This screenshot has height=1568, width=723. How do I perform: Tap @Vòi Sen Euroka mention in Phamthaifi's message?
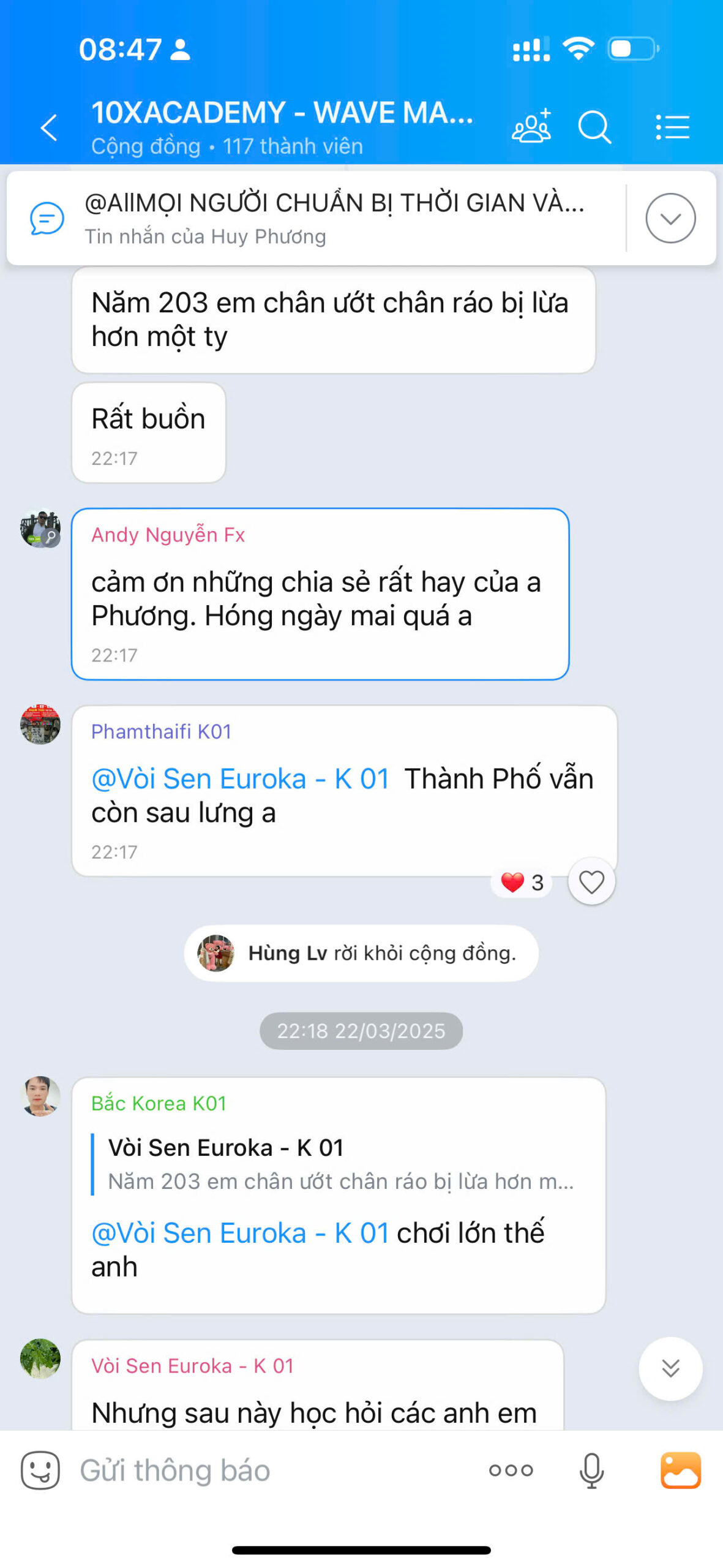[x=240, y=779]
